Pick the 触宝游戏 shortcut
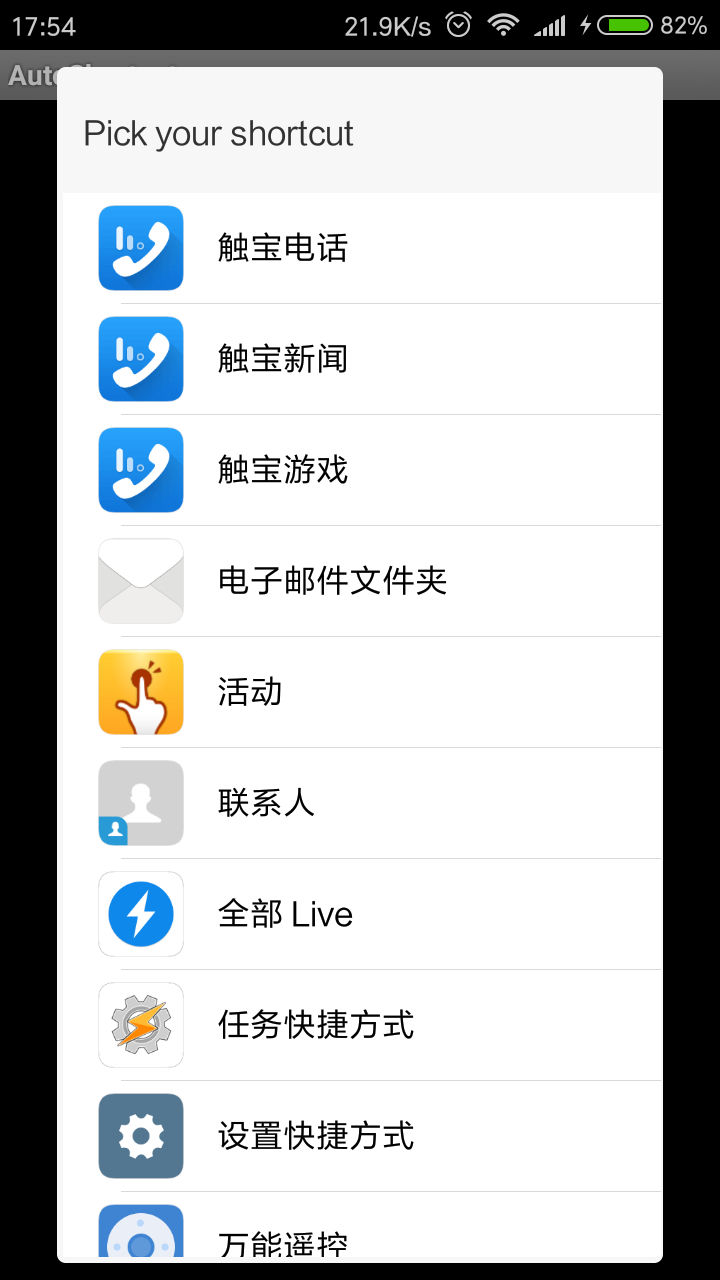 [283, 470]
